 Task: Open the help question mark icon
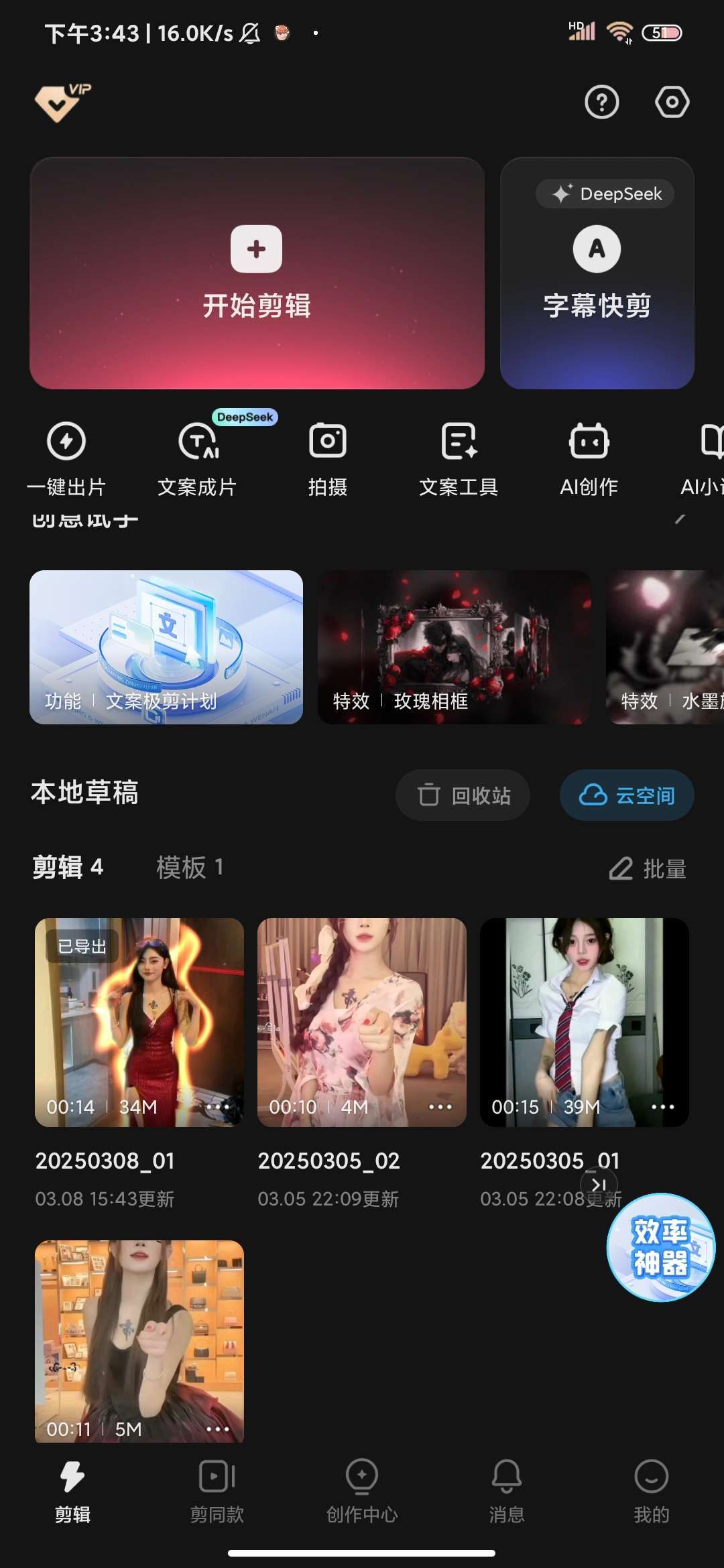(601, 103)
